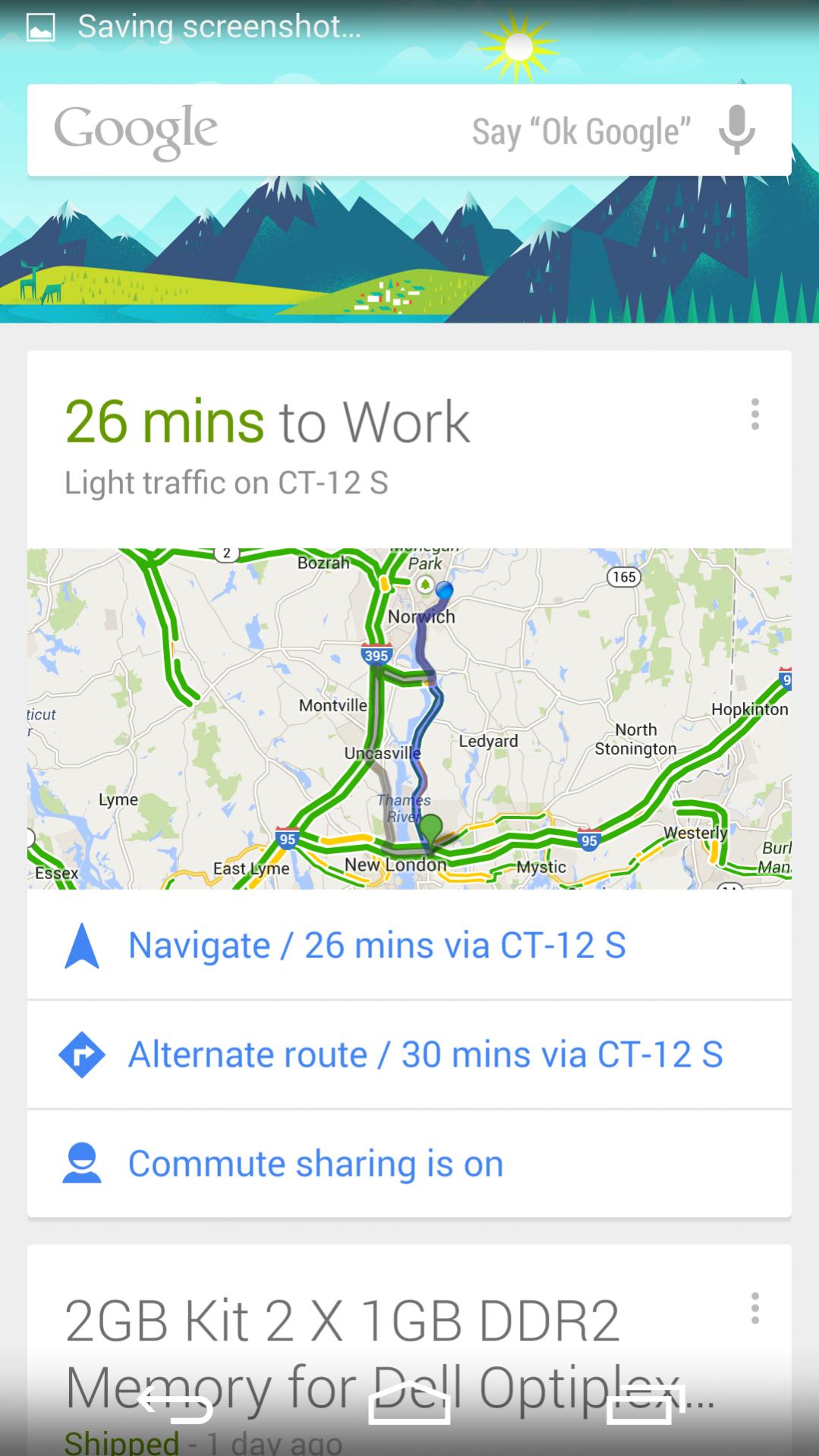Choose Alternate route 30 mins via CT-12 S

[409, 1054]
